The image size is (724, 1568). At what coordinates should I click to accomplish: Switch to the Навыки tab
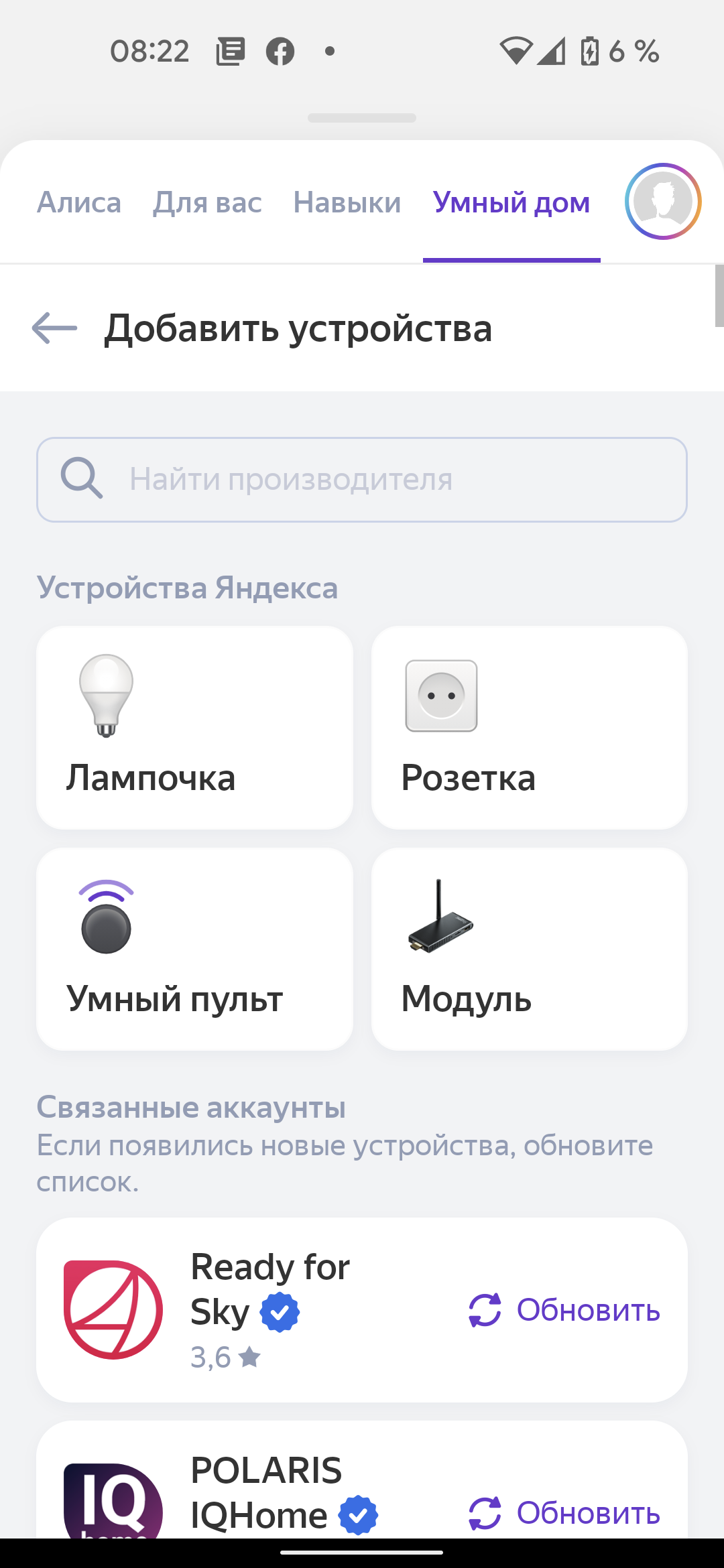tap(347, 202)
